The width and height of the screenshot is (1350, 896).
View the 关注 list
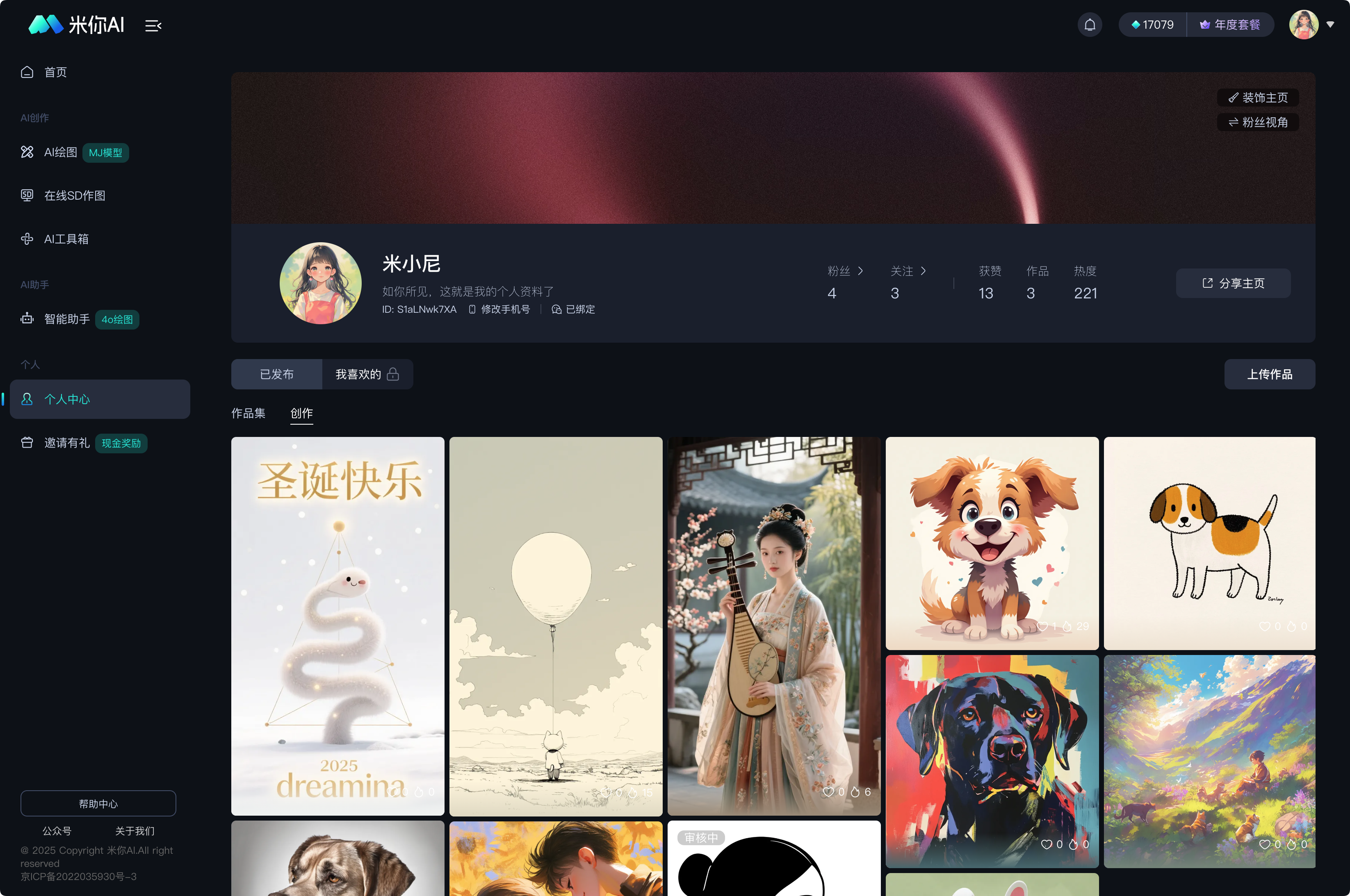click(x=908, y=271)
